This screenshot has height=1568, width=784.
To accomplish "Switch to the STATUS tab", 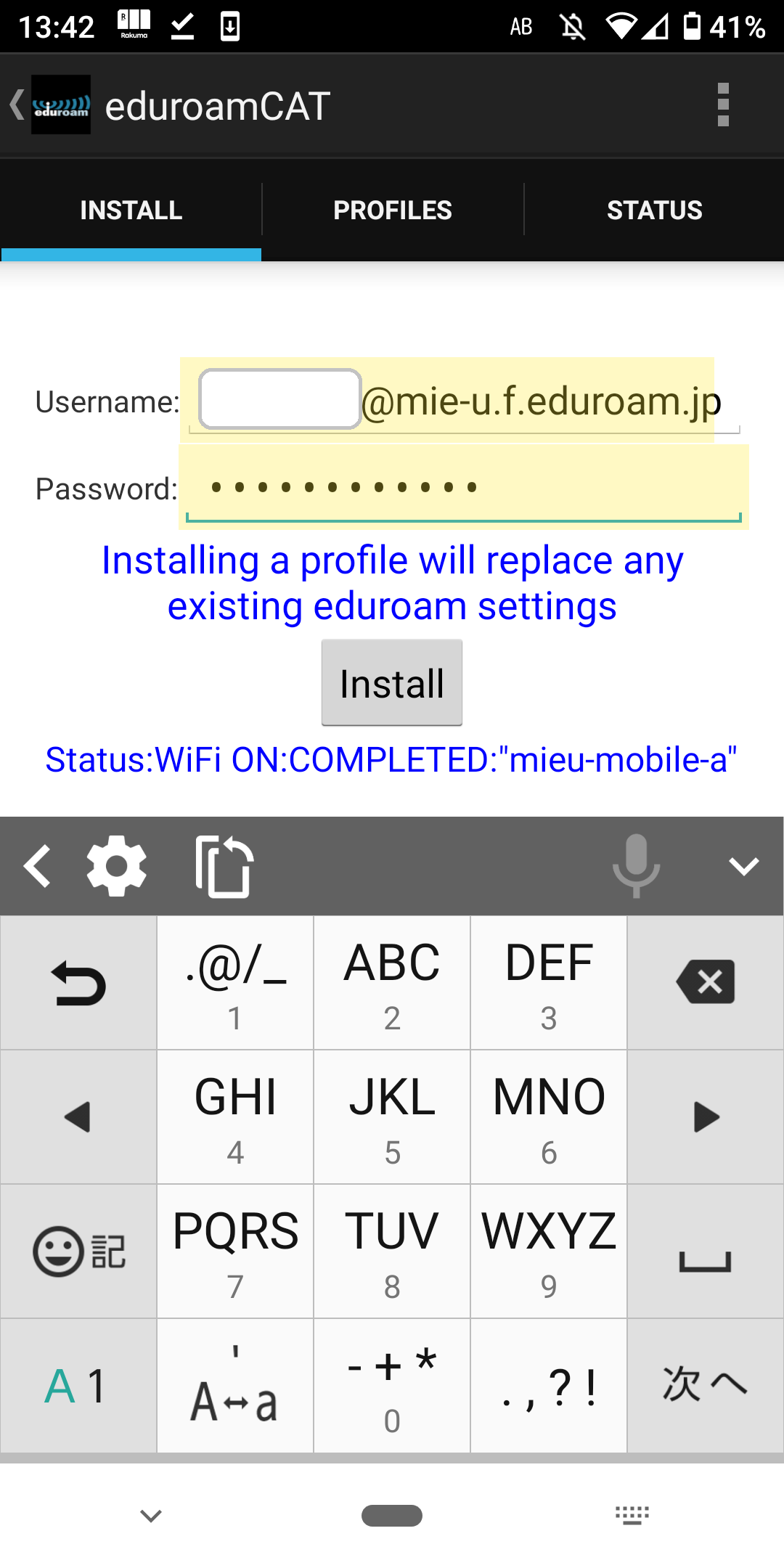I will pyautogui.click(x=654, y=210).
